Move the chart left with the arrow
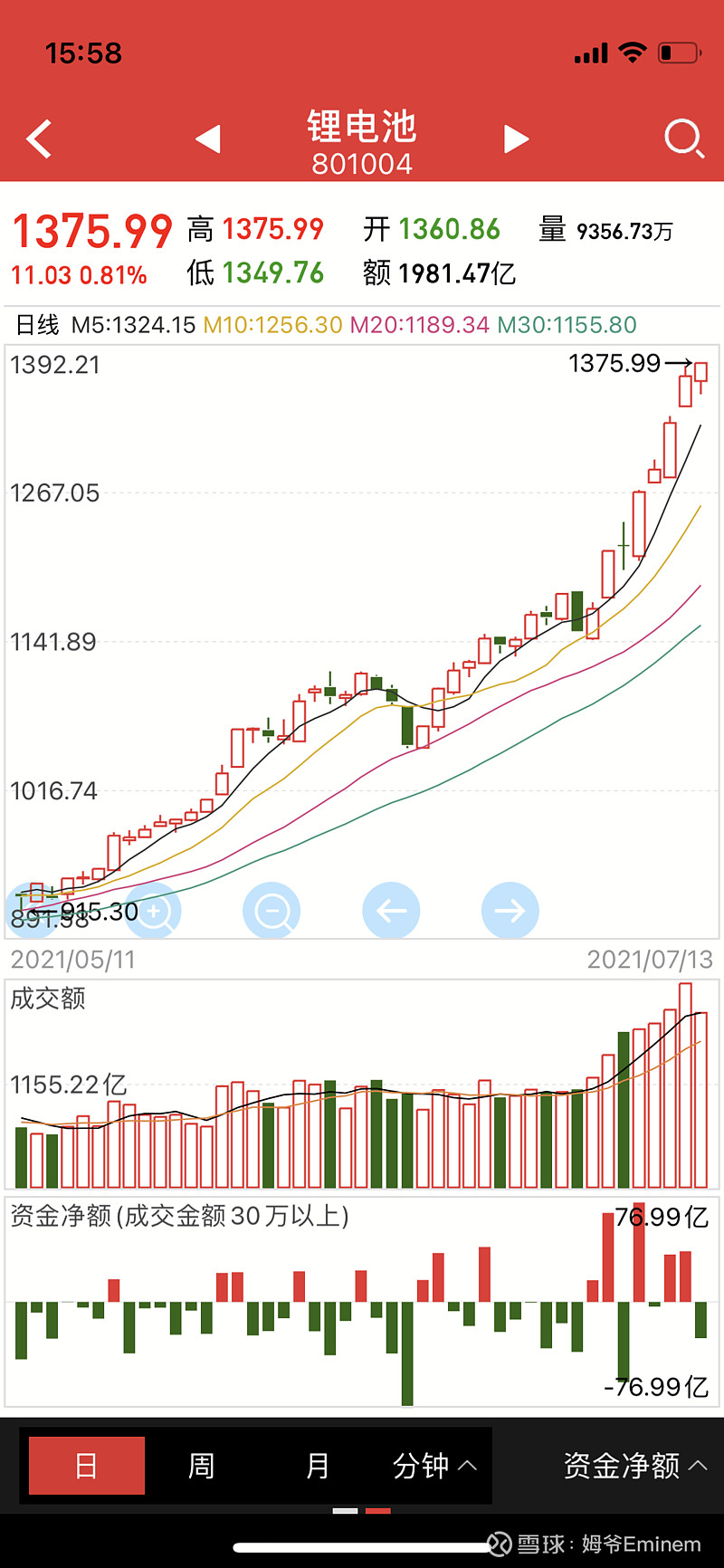This screenshot has height=1568, width=724. pyautogui.click(x=391, y=911)
